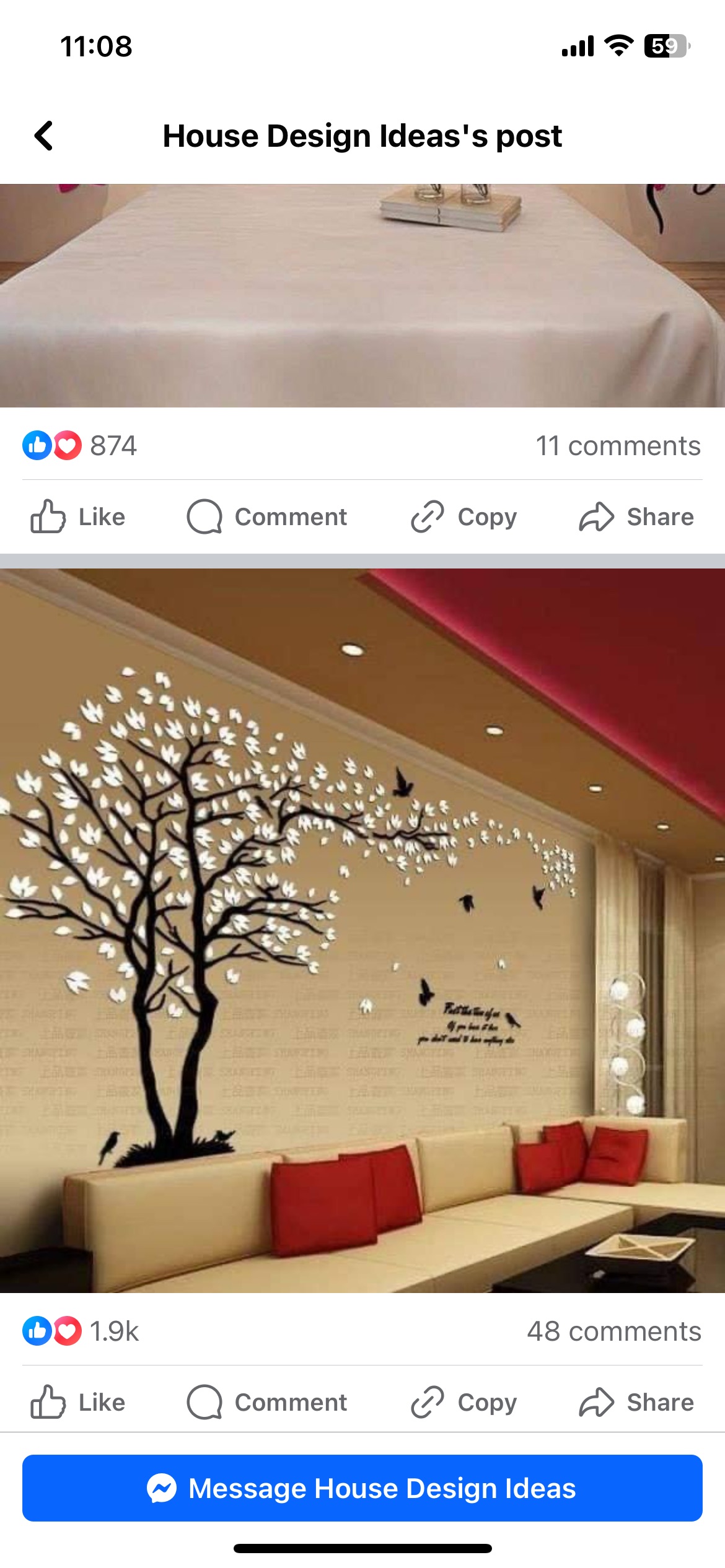Open the bed photo at the top
The height and width of the screenshot is (1568, 725).
pos(362,295)
